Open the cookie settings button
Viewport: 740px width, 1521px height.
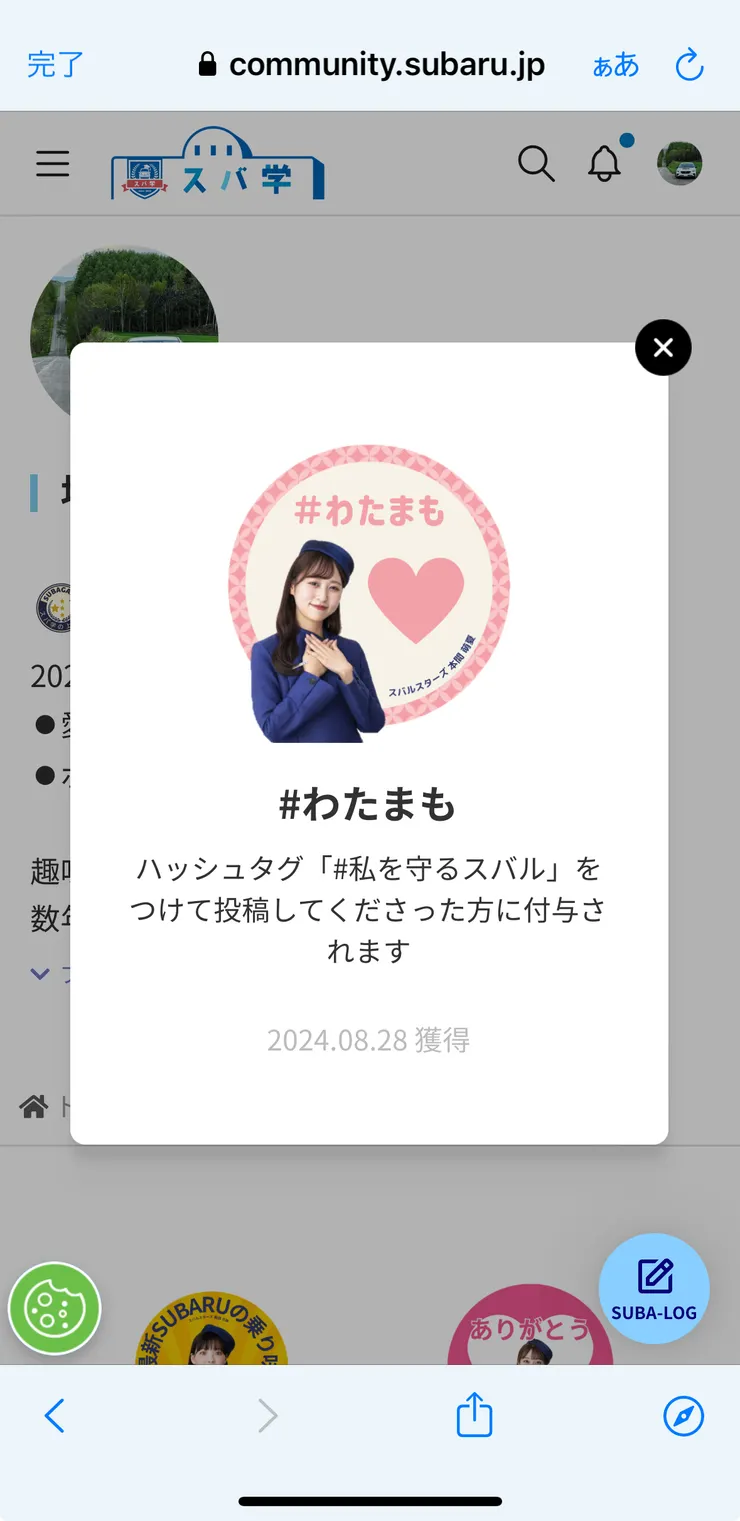(x=55, y=1308)
